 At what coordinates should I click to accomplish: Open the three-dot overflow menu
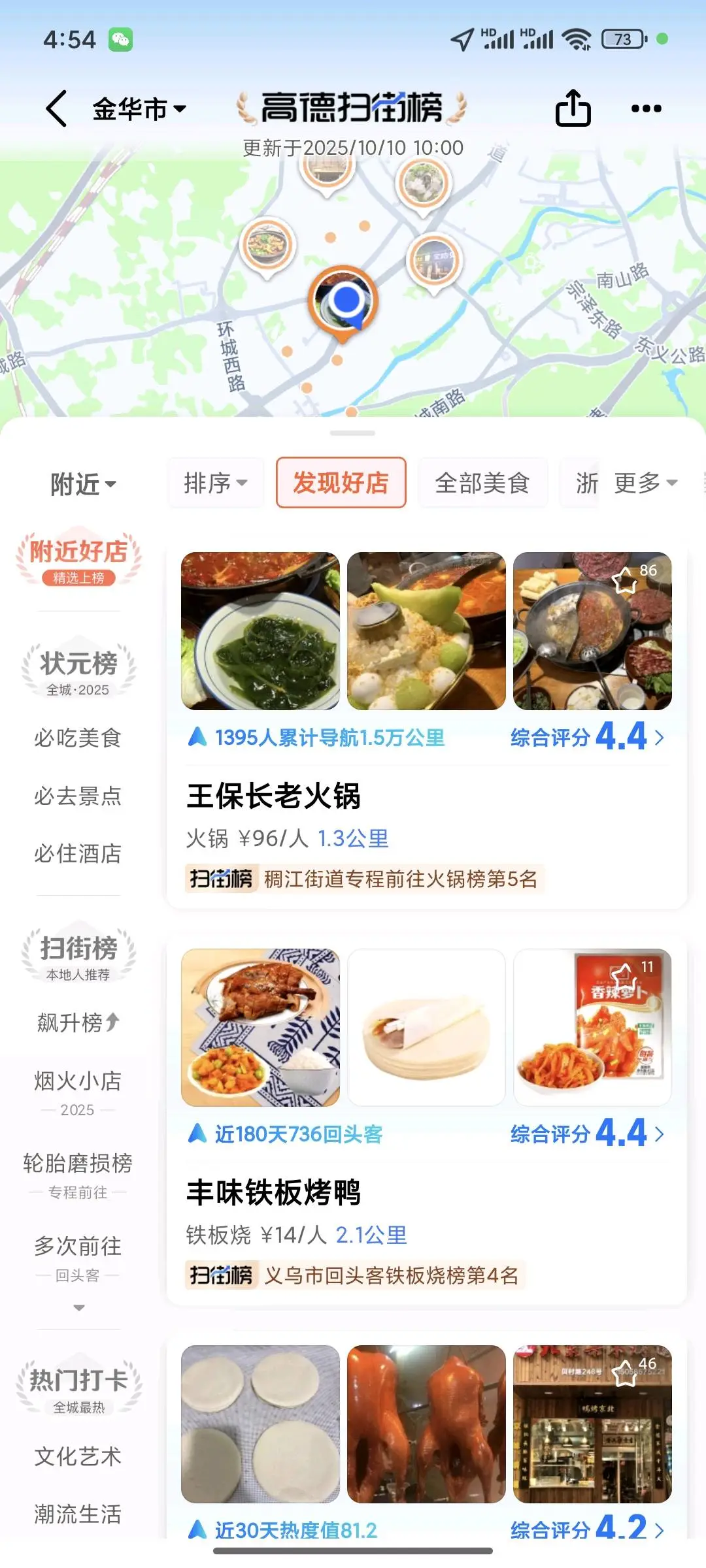click(x=646, y=108)
